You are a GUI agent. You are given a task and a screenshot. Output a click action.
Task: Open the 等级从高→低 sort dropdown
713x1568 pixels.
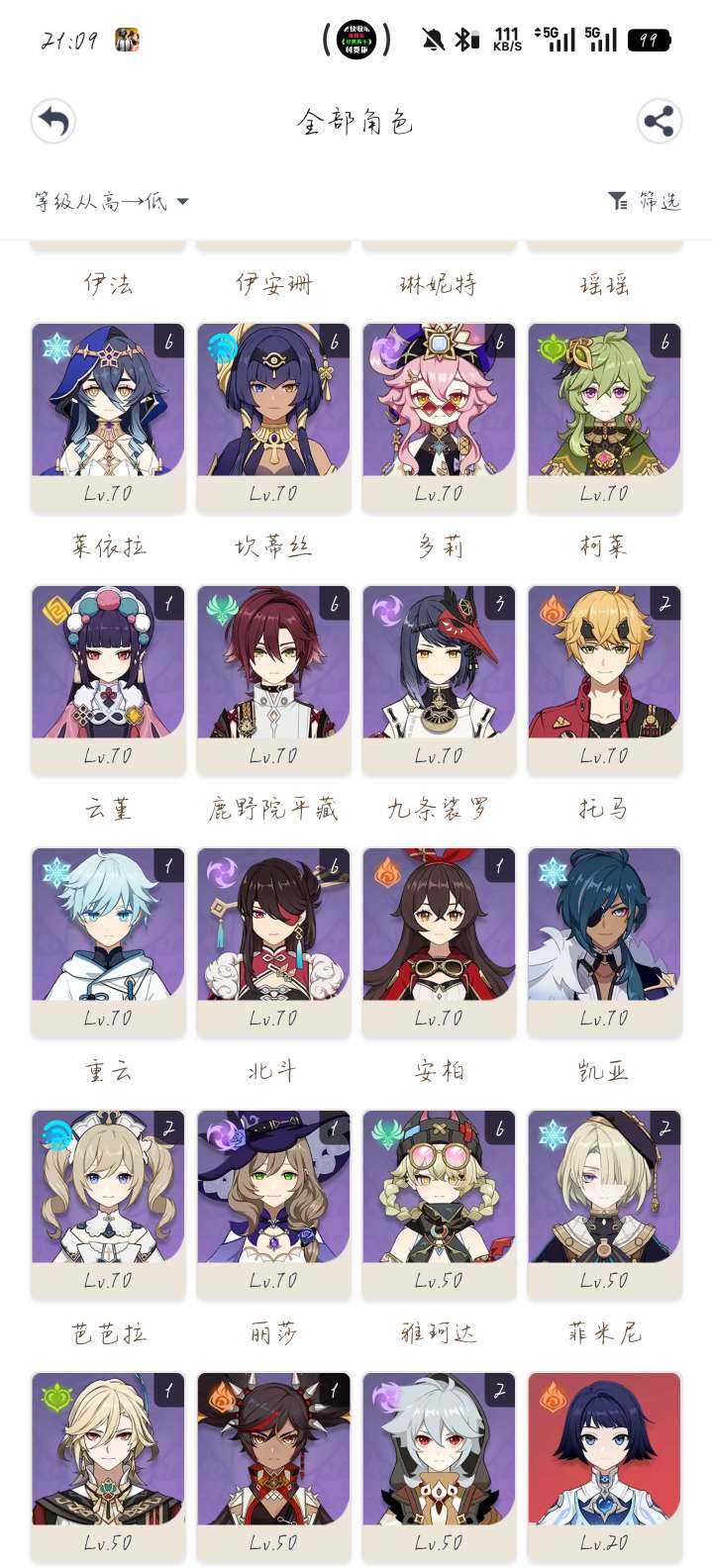click(x=111, y=202)
